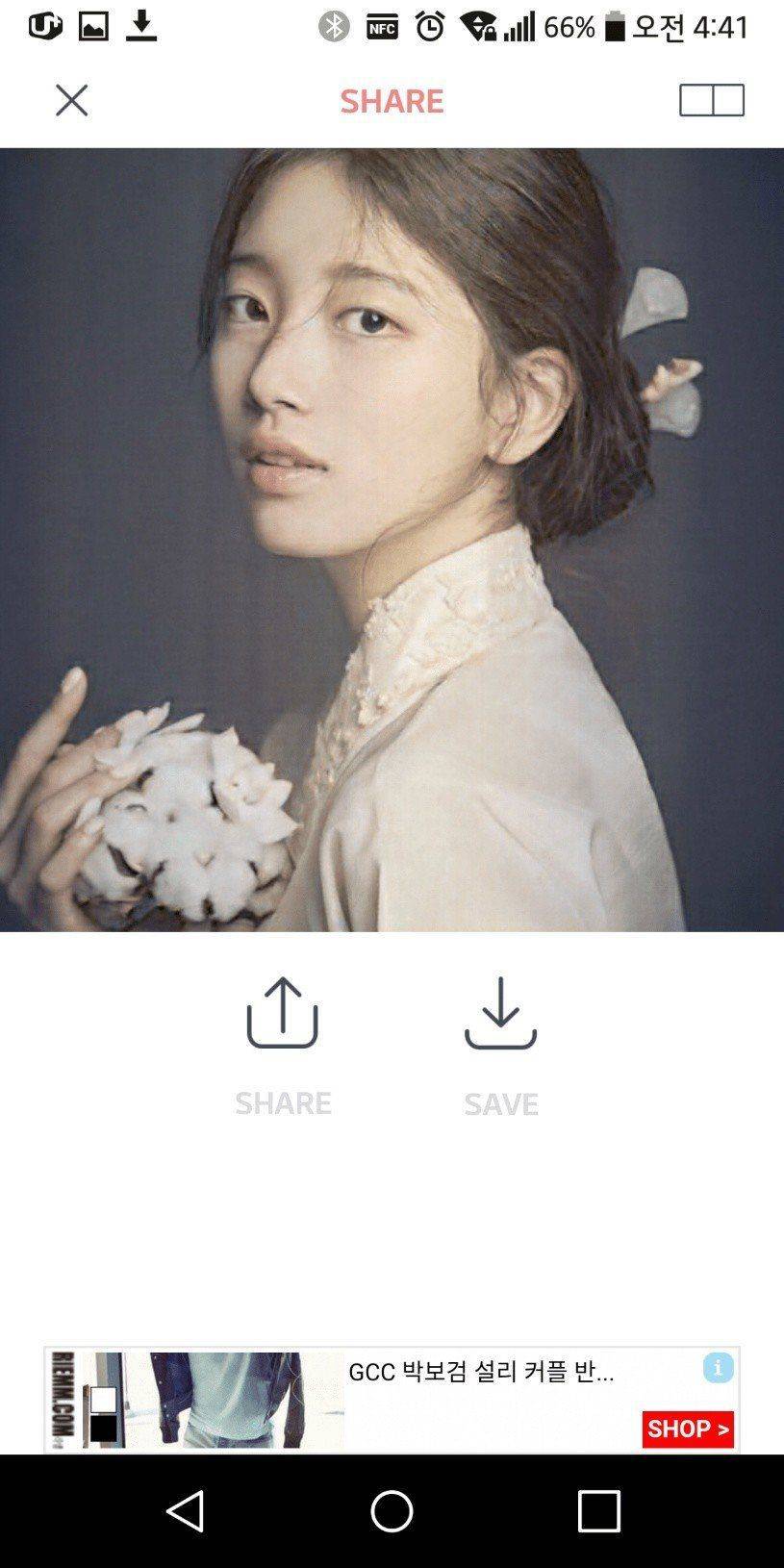Tap the SHARE title label
784x1568 pixels.
click(x=391, y=100)
